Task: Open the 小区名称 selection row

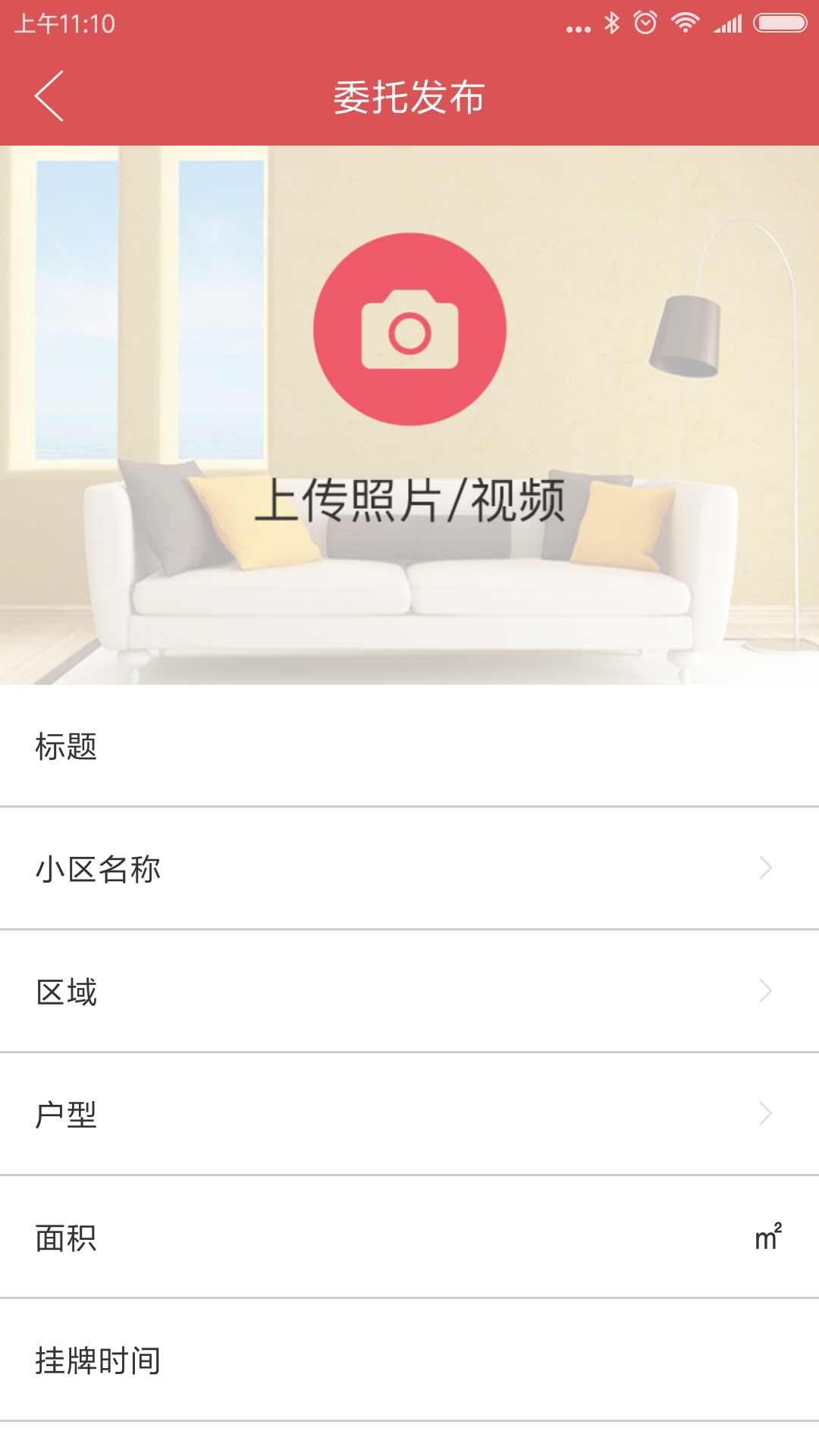Action: 409,869
